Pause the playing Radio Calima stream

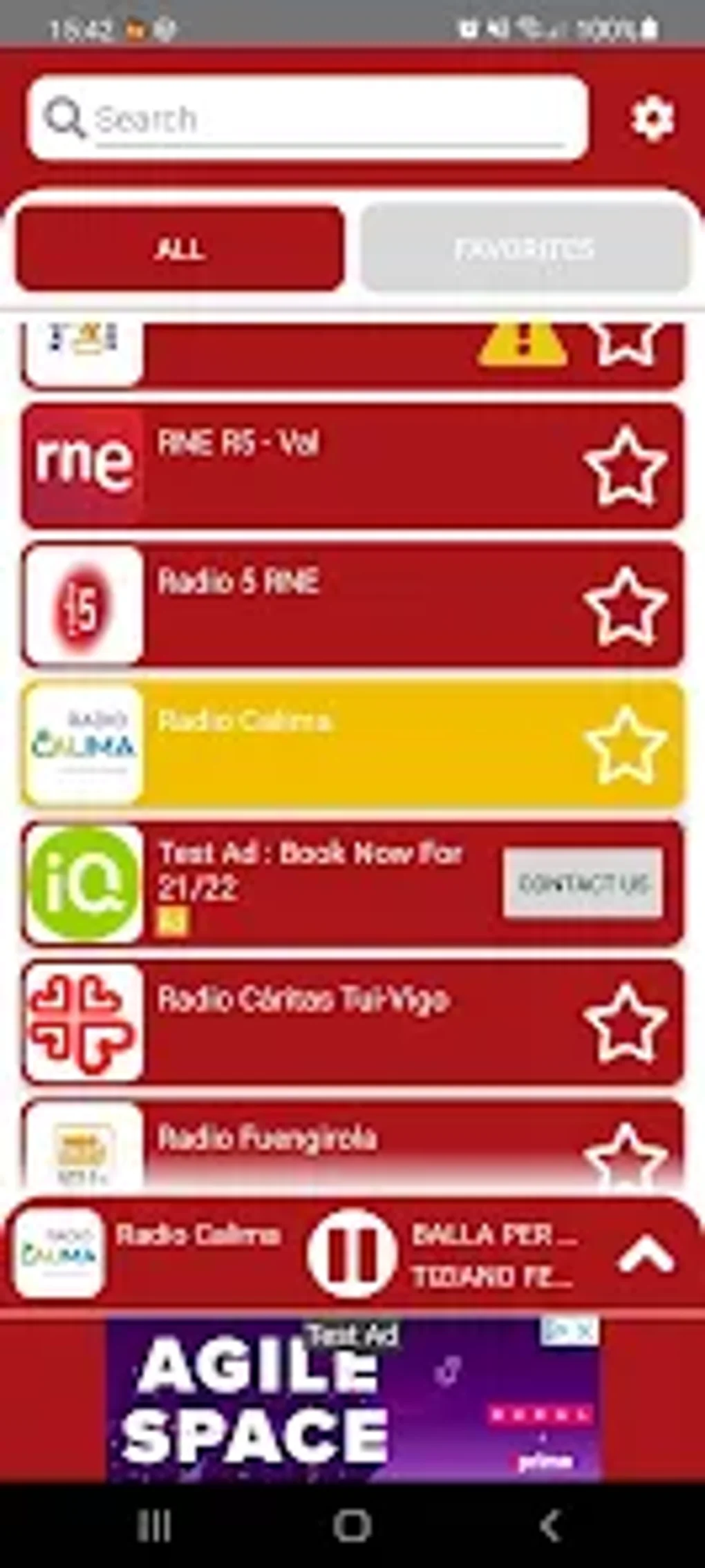(352, 1254)
